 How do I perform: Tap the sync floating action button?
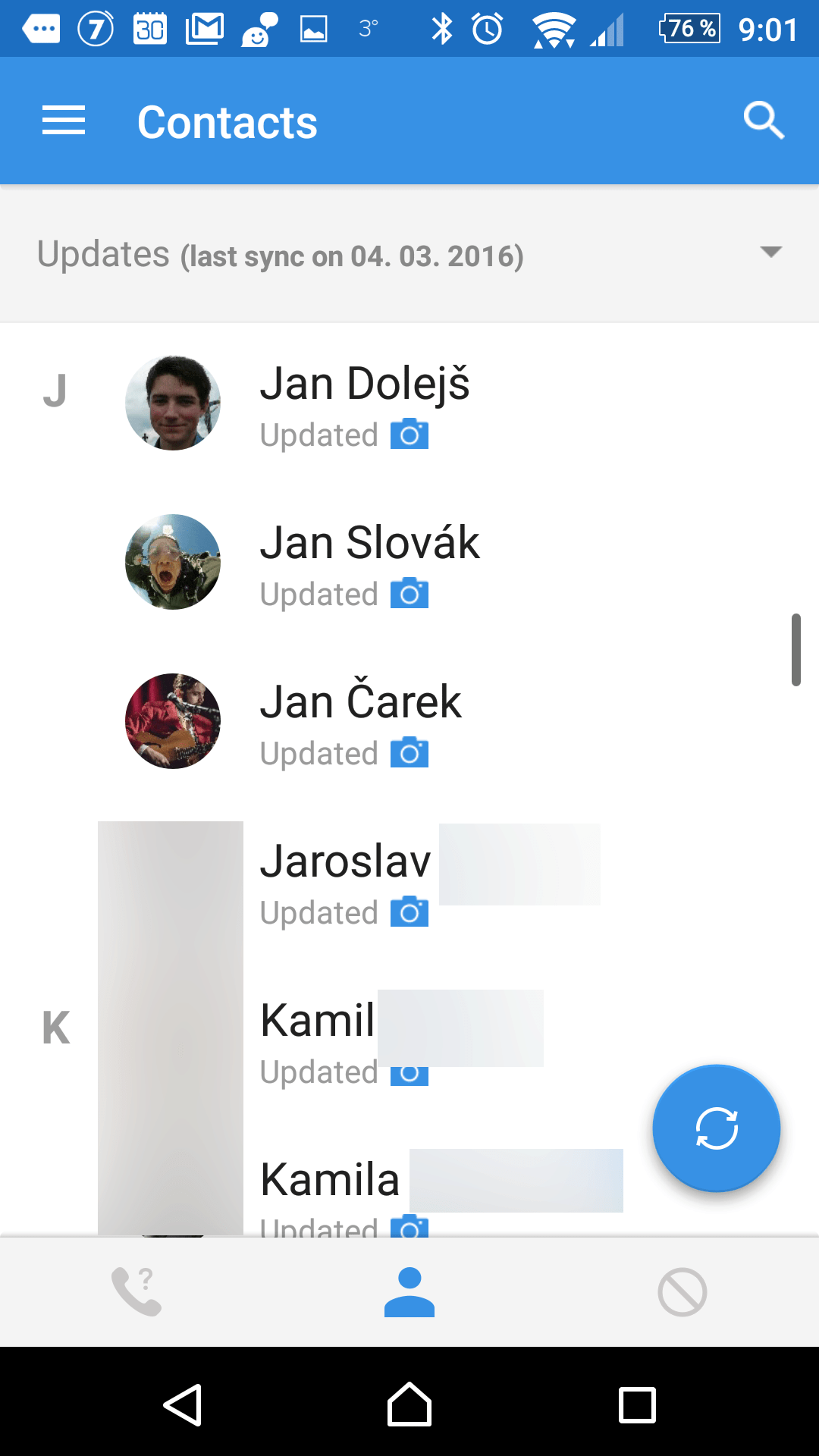(x=717, y=1128)
